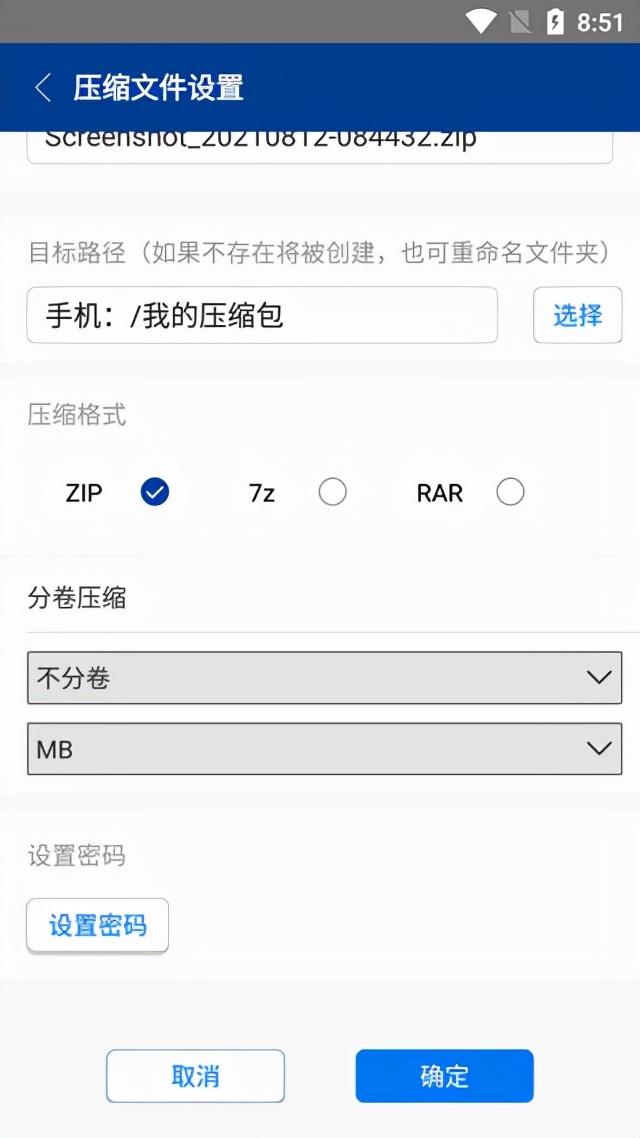
Task: Confirm with the 确定 button
Action: tap(444, 1076)
